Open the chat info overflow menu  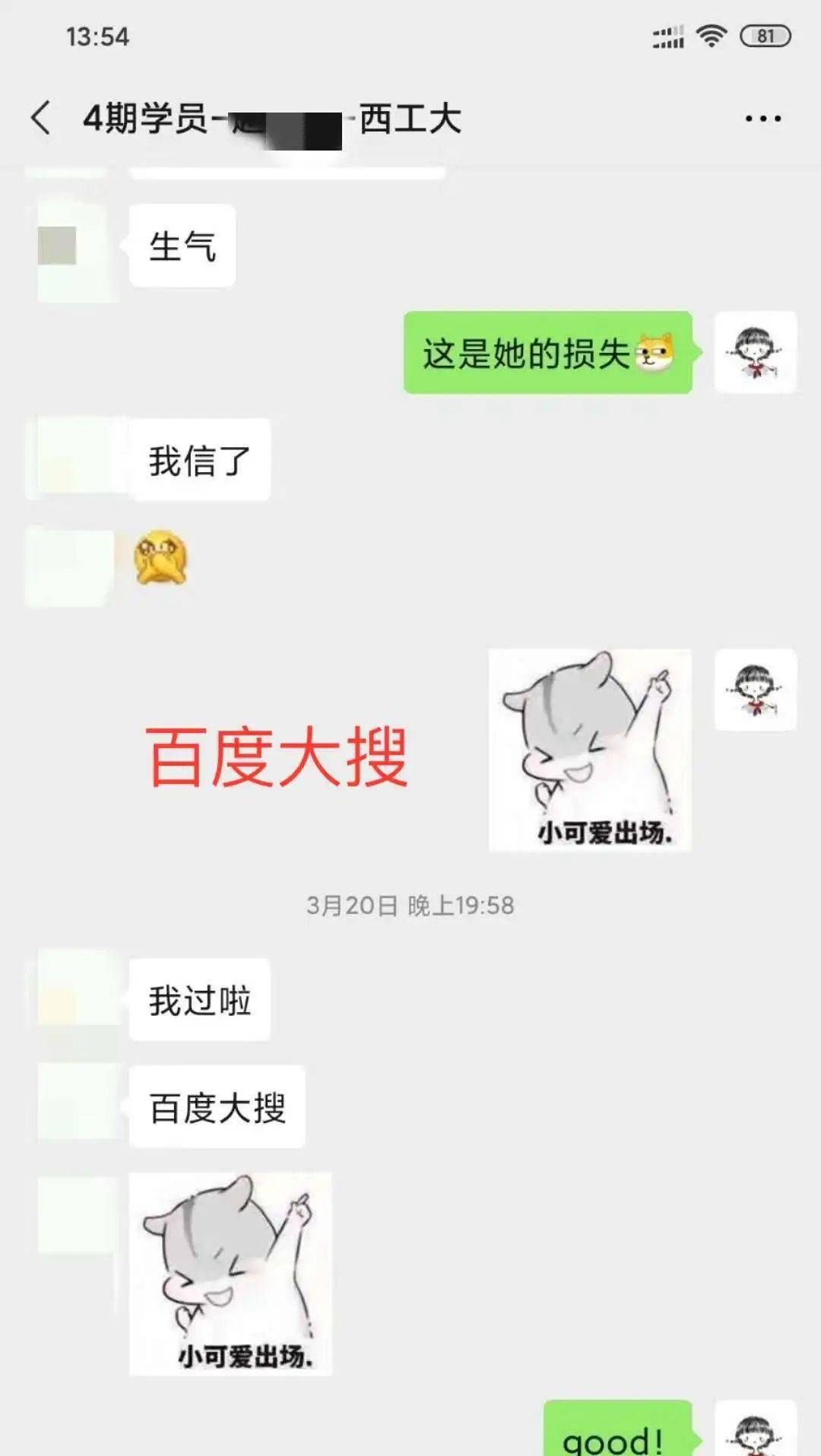(x=762, y=119)
